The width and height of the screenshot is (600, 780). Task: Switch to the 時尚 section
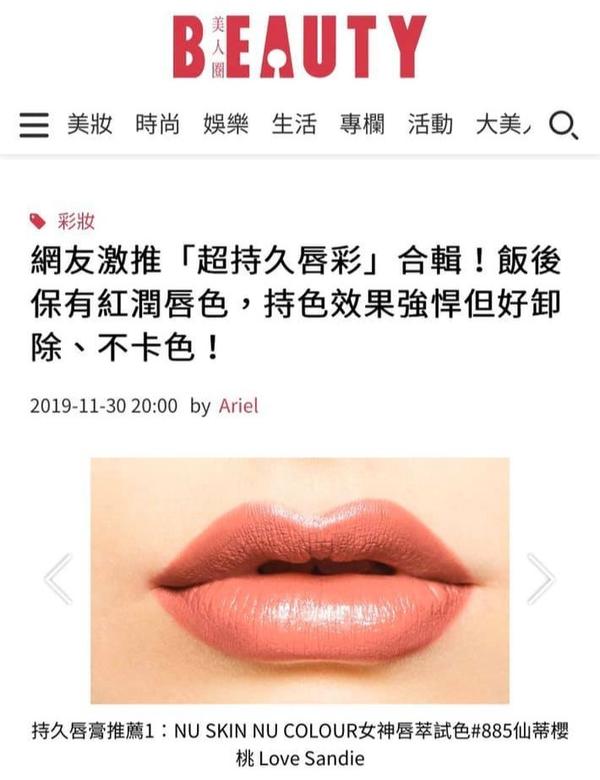pyautogui.click(x=157, y=126)
